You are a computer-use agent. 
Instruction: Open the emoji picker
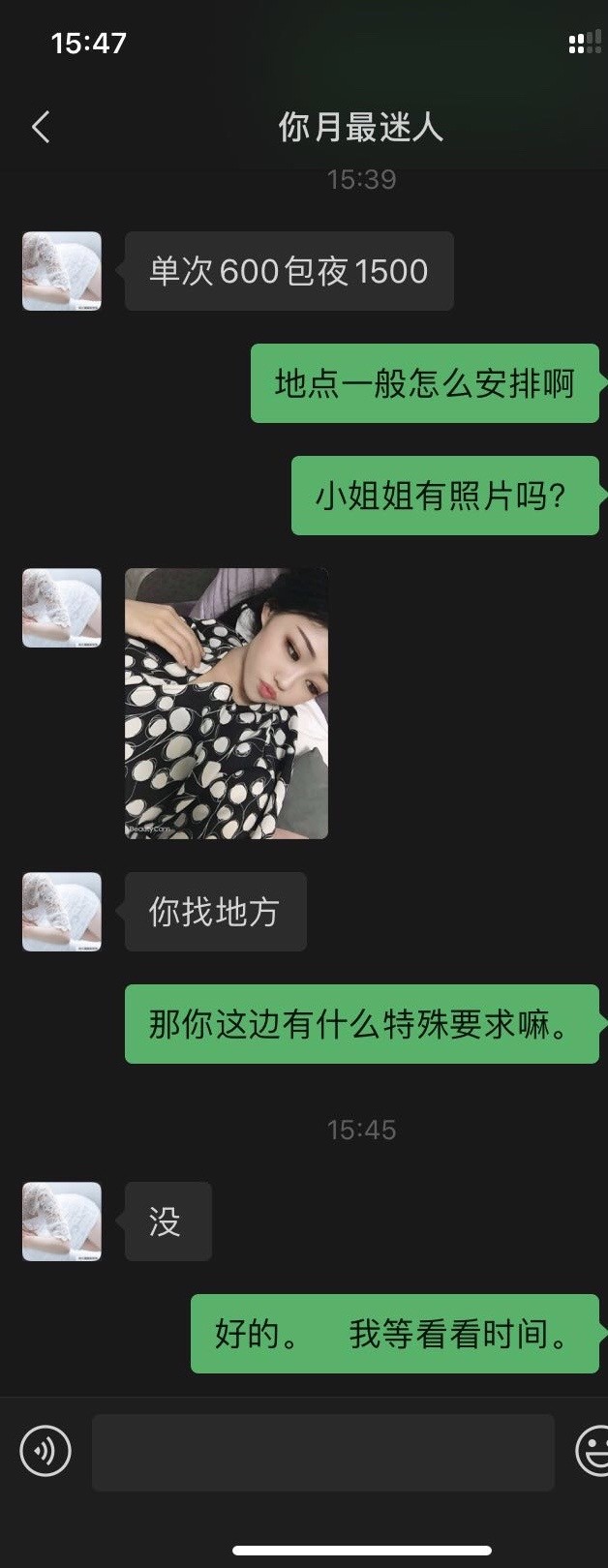click(x=593, y=1451)
